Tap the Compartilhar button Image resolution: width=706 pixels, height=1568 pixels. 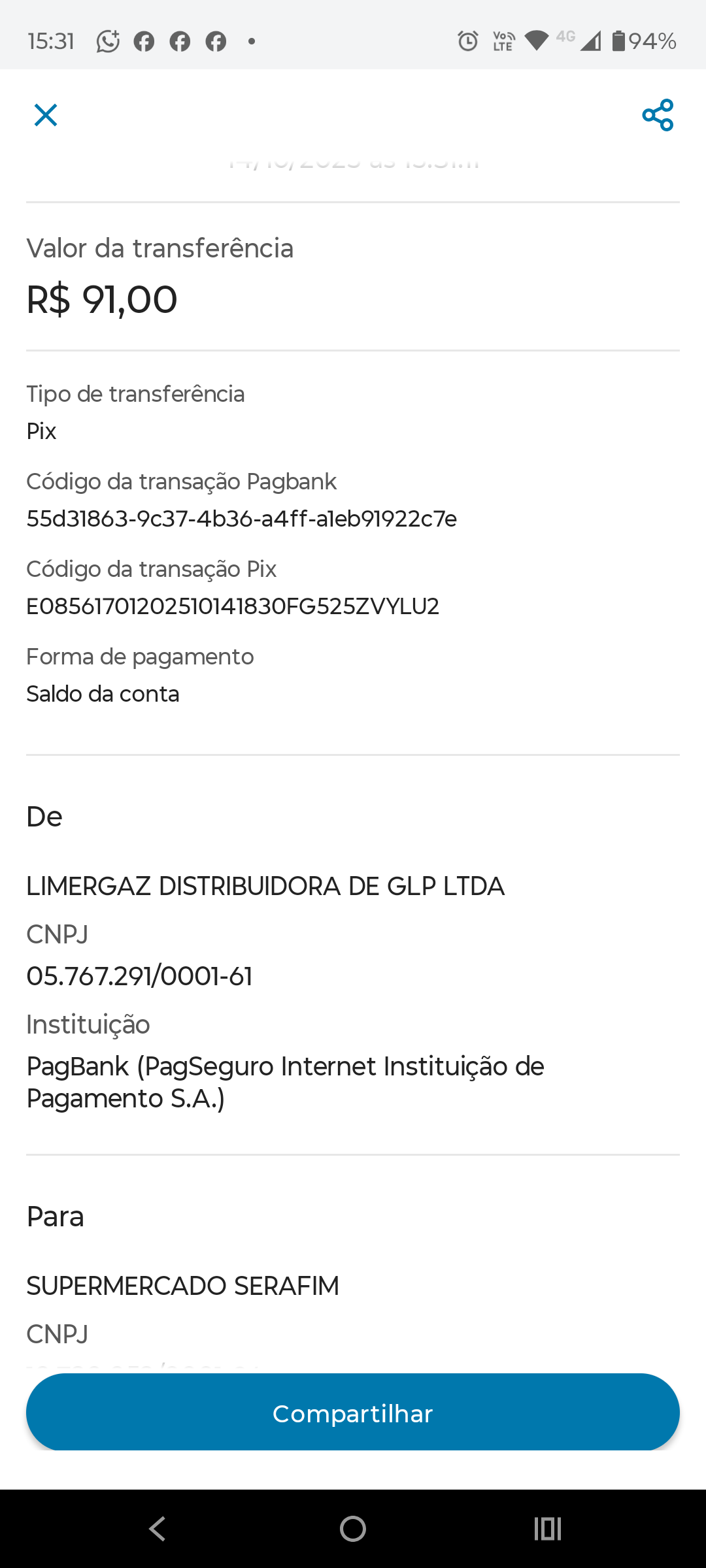353,1414
